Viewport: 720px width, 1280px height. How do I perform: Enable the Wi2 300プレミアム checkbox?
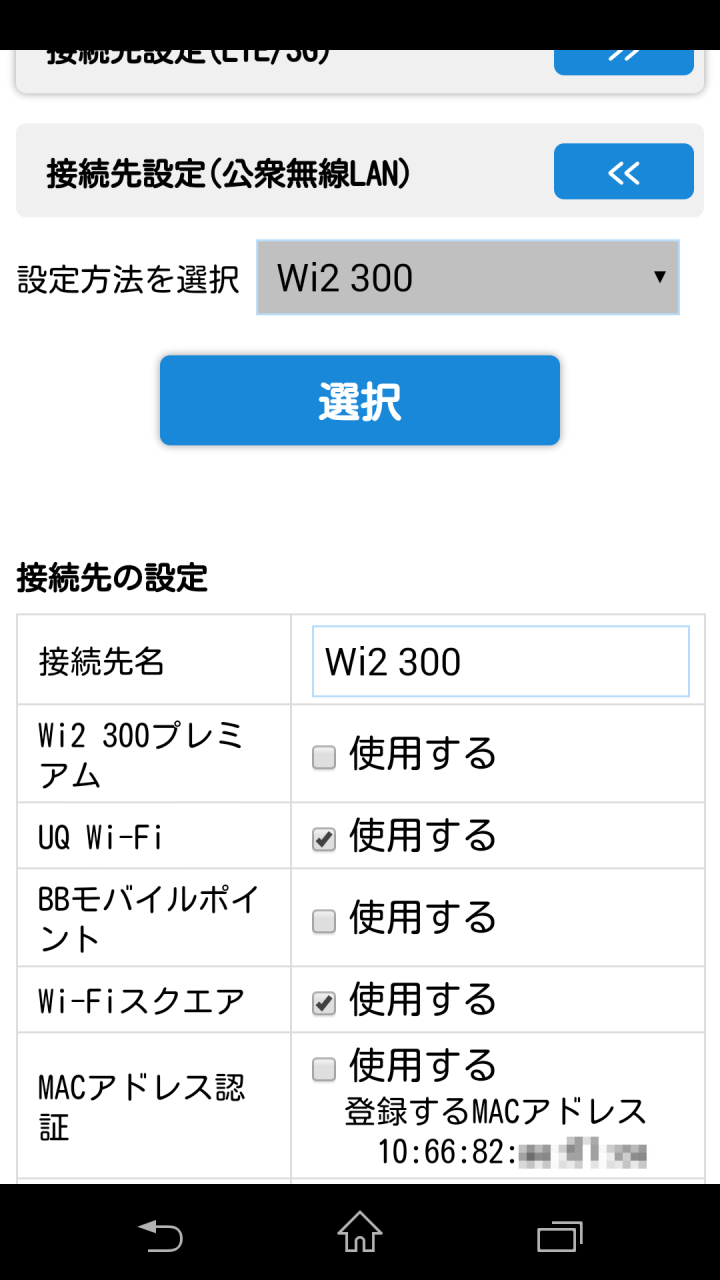[x=324, y=758]
